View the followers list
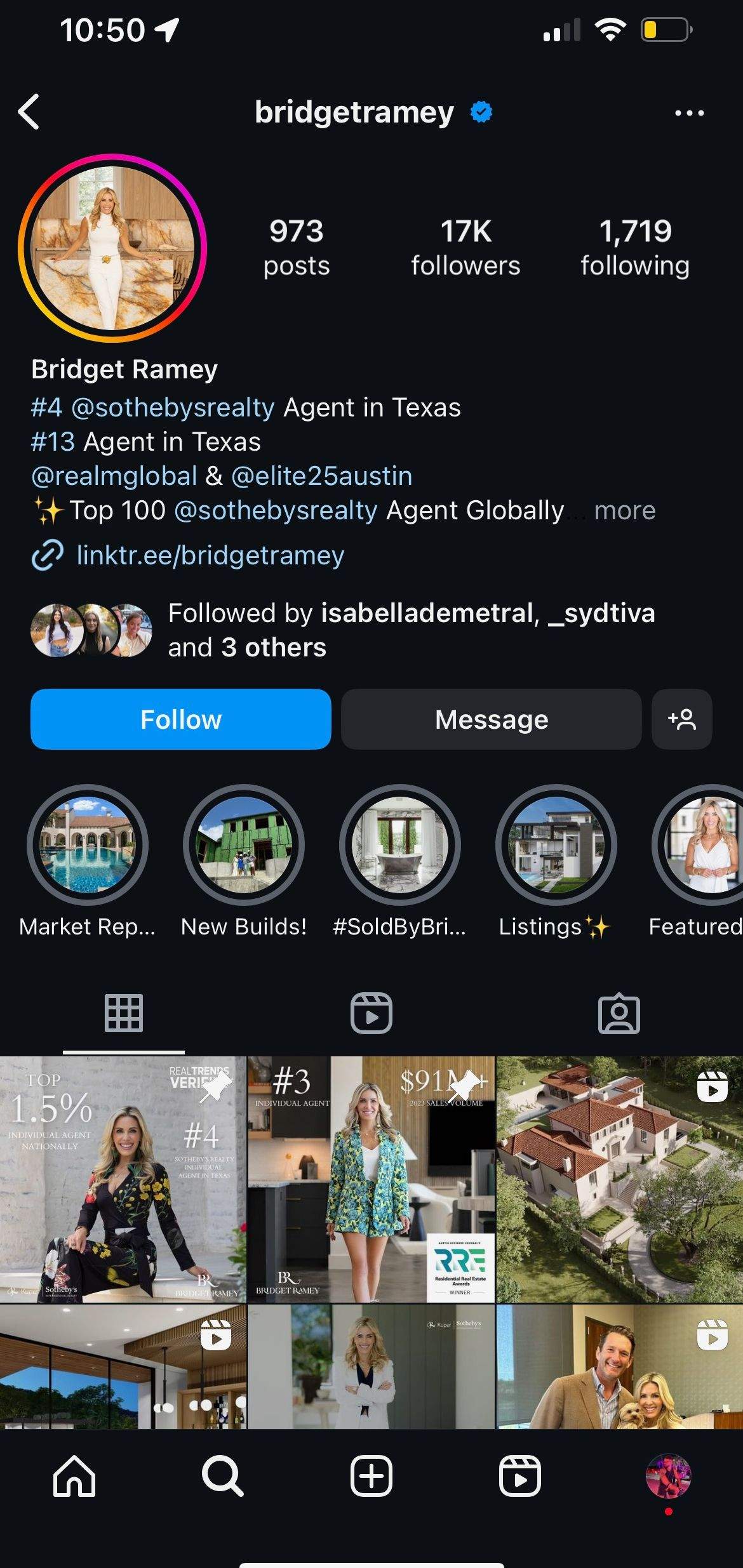743x1568 pixels. point(465,248)
